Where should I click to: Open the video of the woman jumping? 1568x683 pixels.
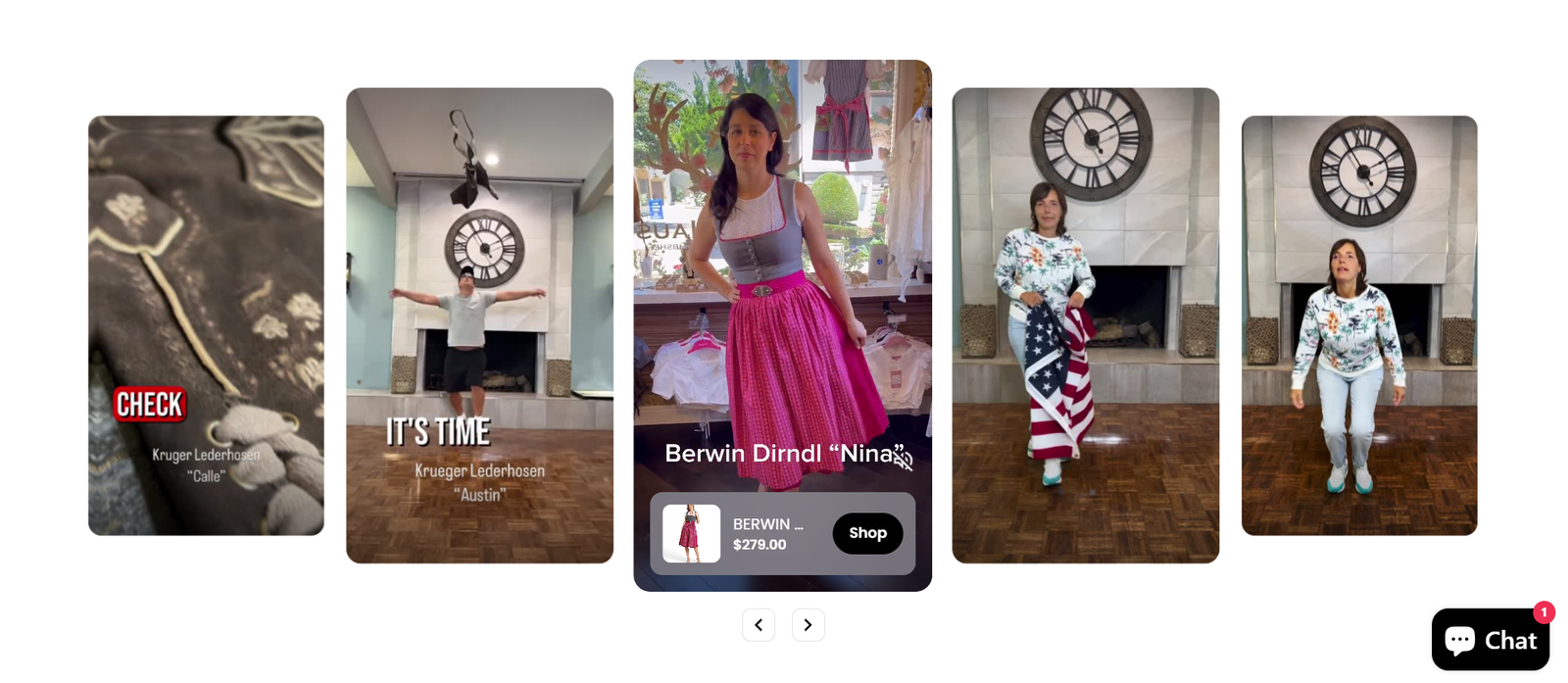[1358, 325]
